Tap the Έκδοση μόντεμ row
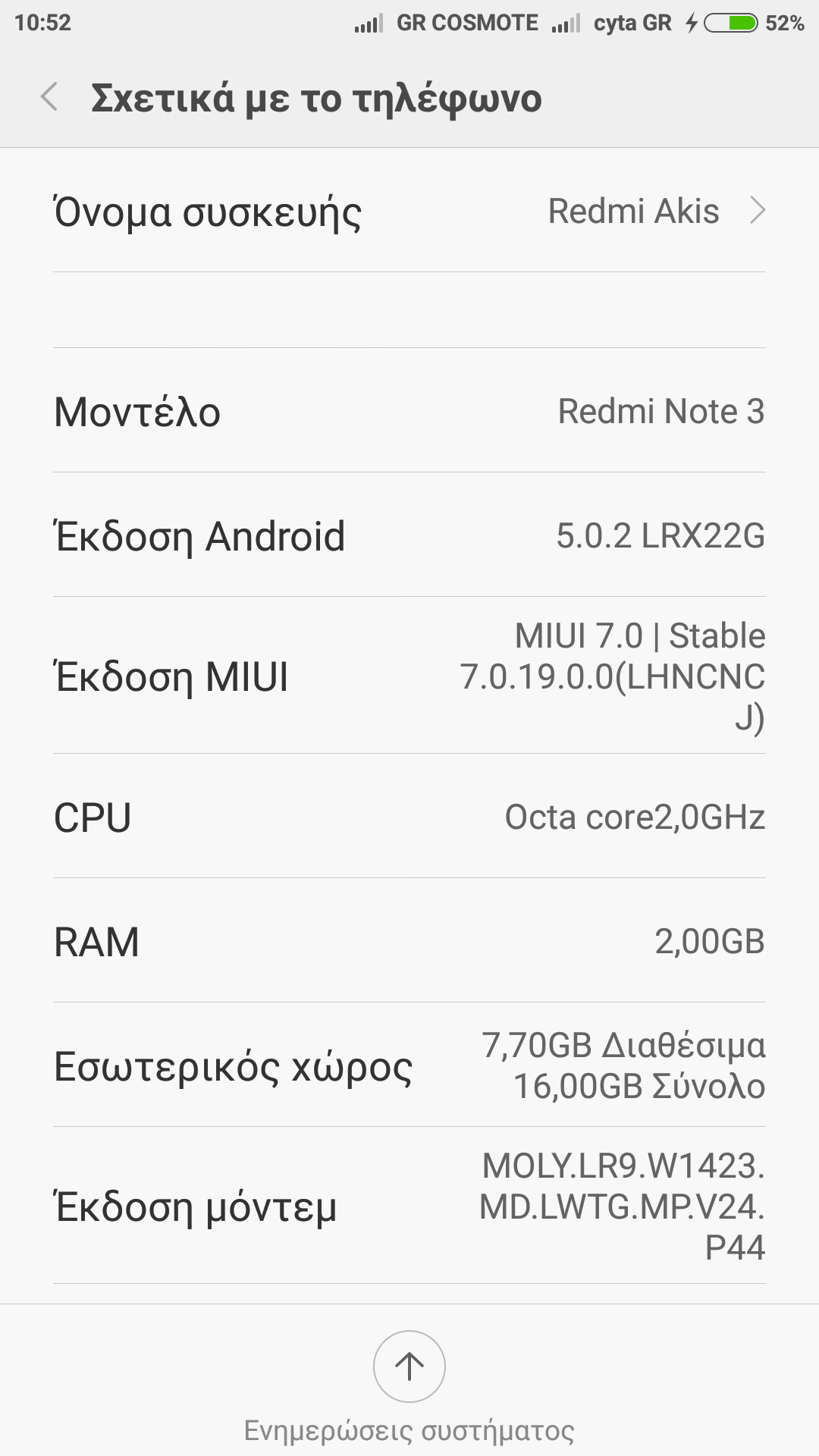 409,1206
